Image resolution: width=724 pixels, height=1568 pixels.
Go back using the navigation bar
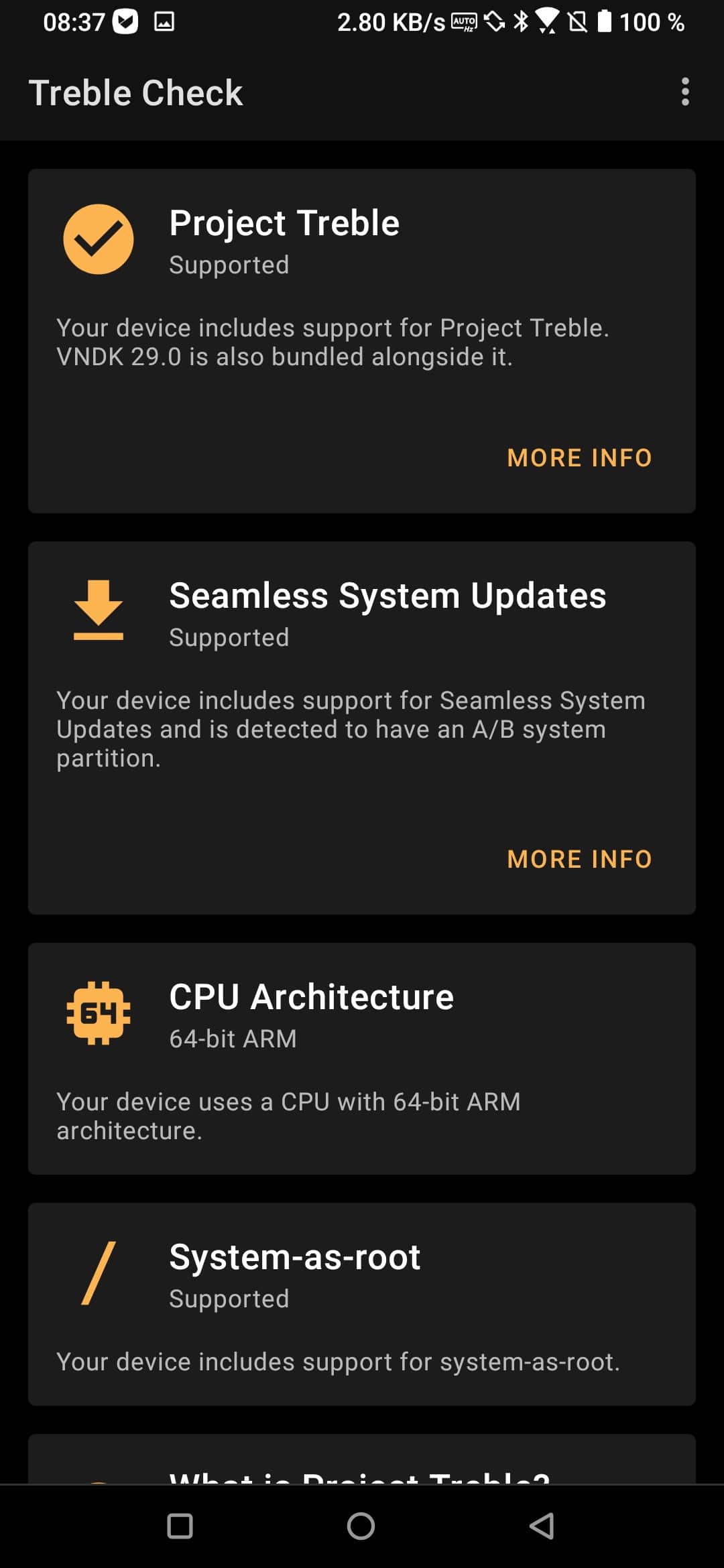tap(542, 1526)
